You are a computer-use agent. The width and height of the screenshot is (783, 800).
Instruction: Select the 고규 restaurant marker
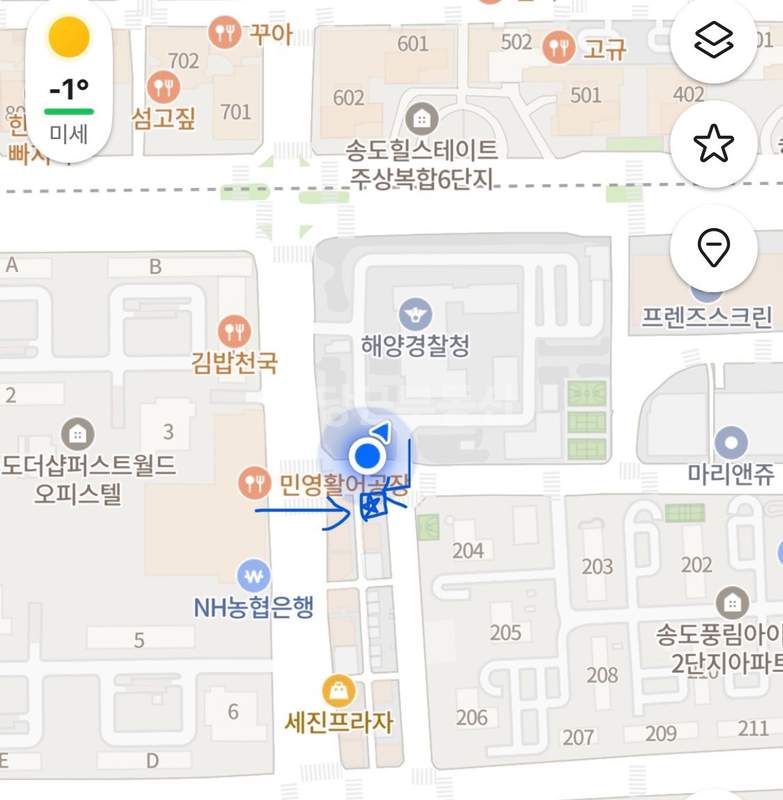(557, 46)
